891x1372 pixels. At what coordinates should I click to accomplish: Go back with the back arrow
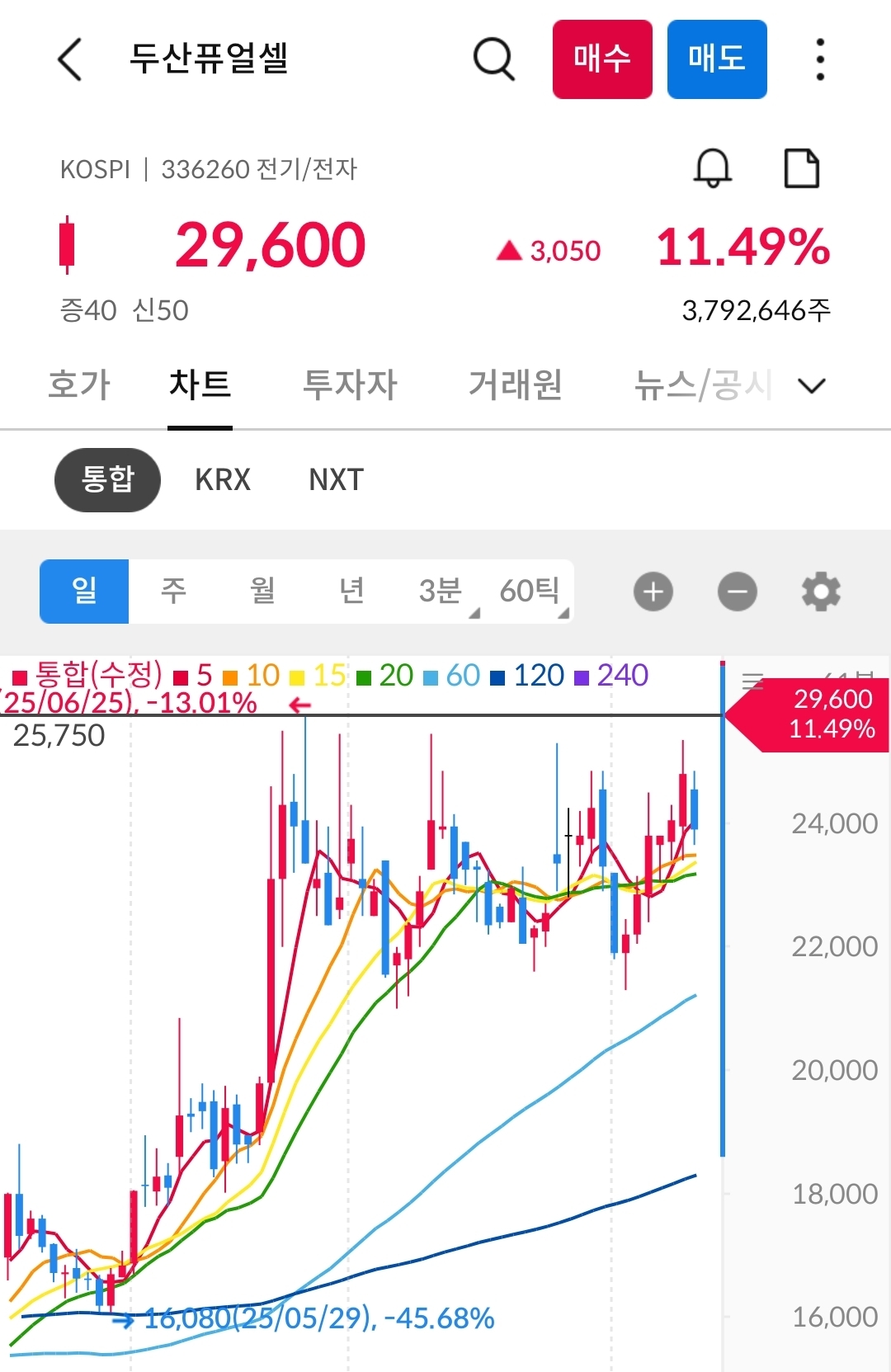[69, 59]
